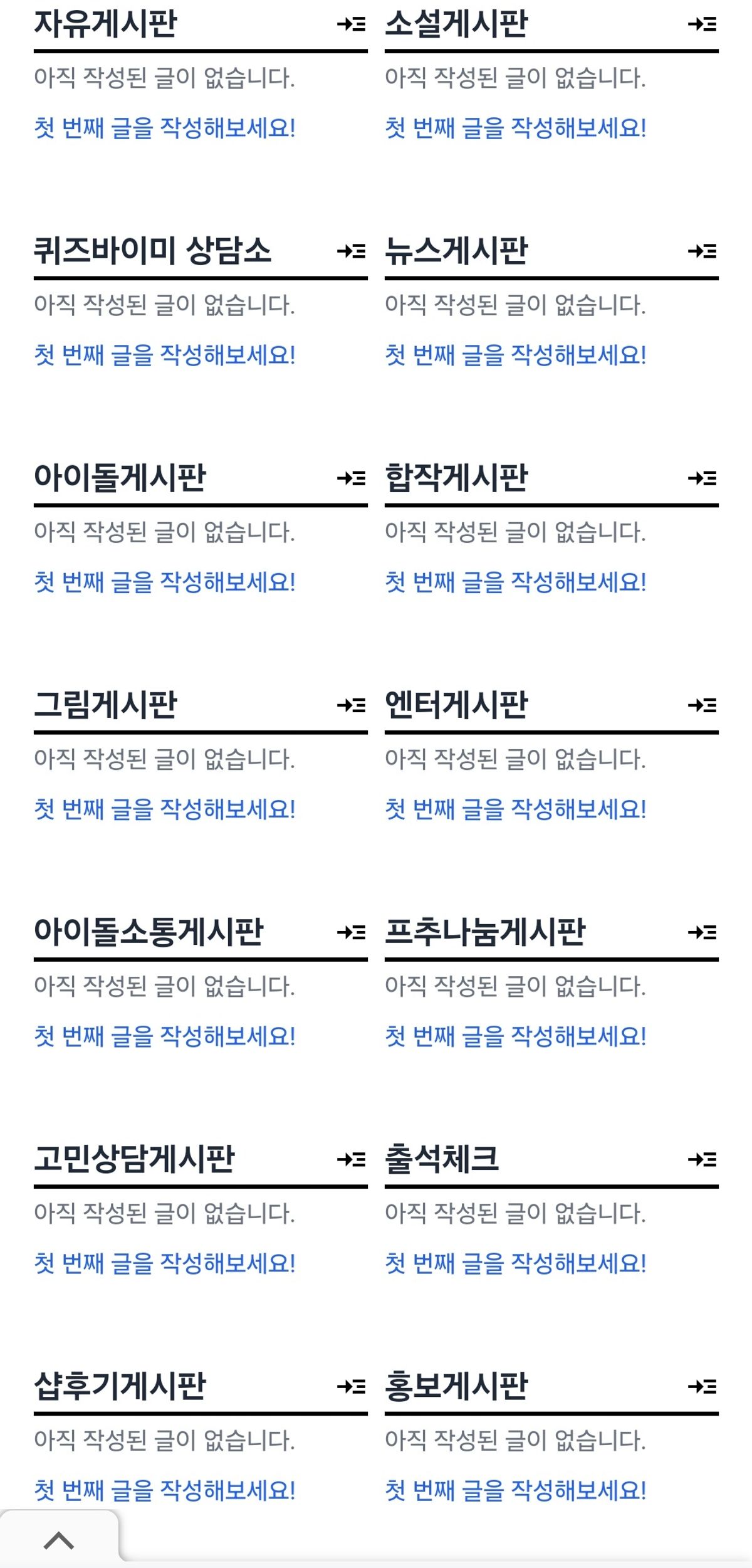Tap the scroll-to-top chevron button
The image size is (752, 1568).
tap(59, 1540)
